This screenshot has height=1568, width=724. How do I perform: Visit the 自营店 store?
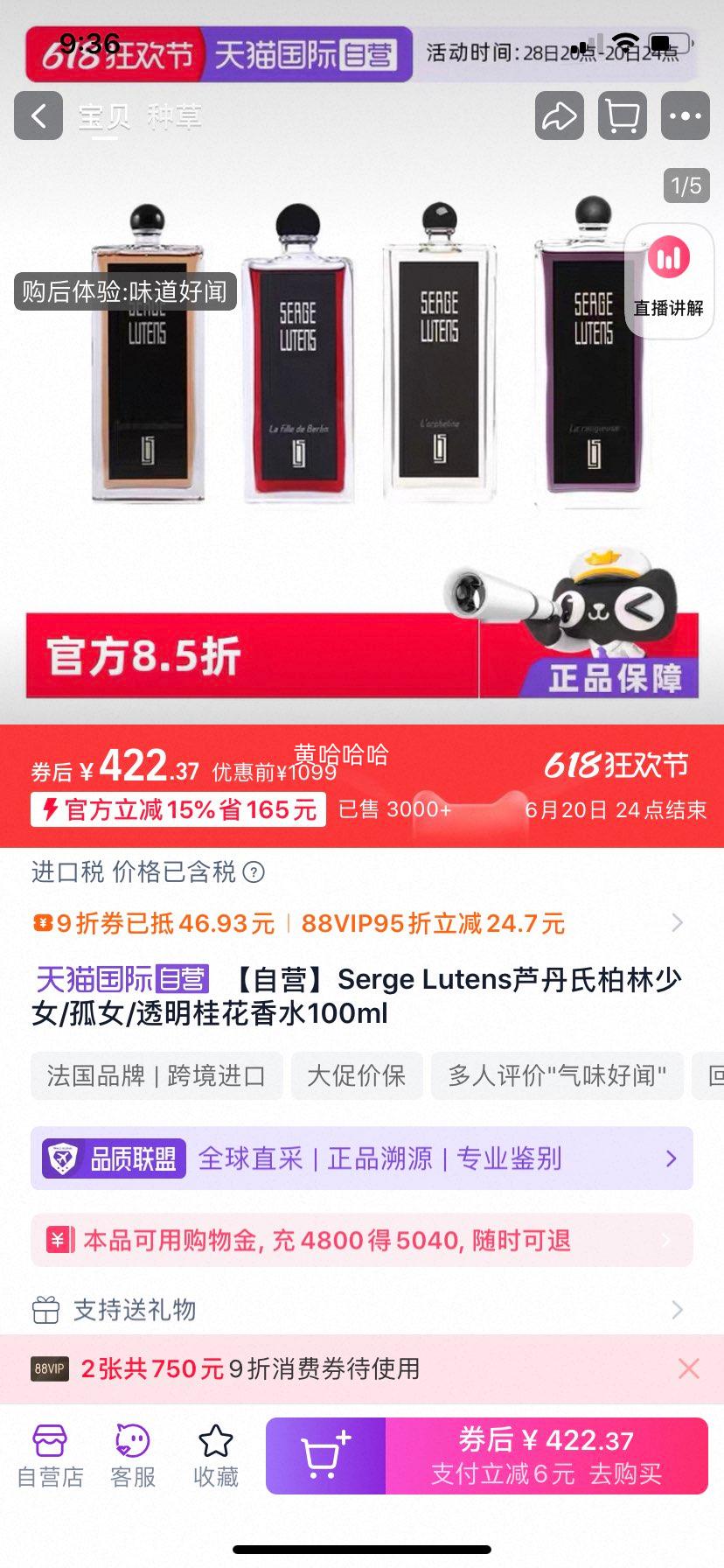[50, 1456]
